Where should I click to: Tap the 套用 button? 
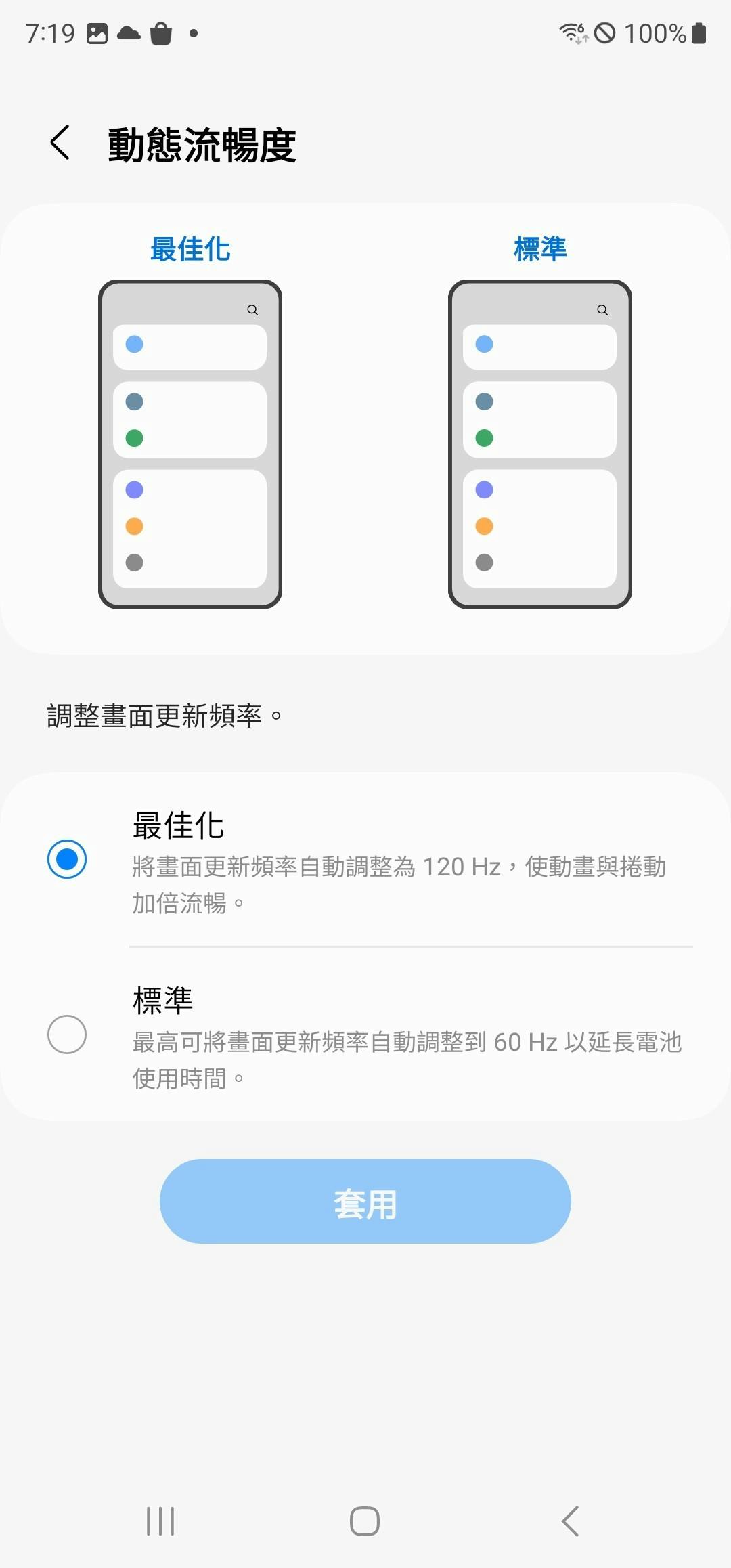tap(365, 1202)
